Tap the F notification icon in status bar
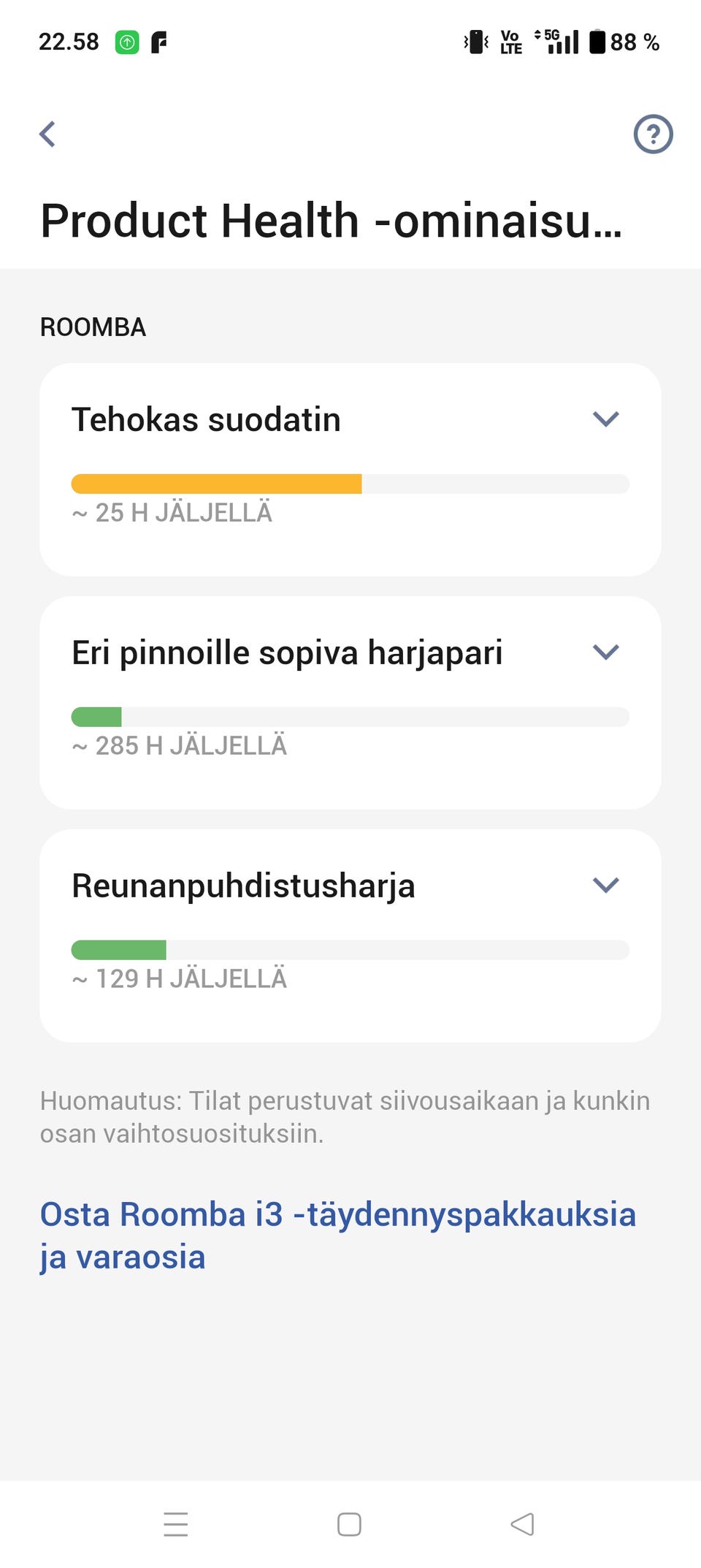The width and height of the screenshot is (701, 1568). tap(160, 42)
